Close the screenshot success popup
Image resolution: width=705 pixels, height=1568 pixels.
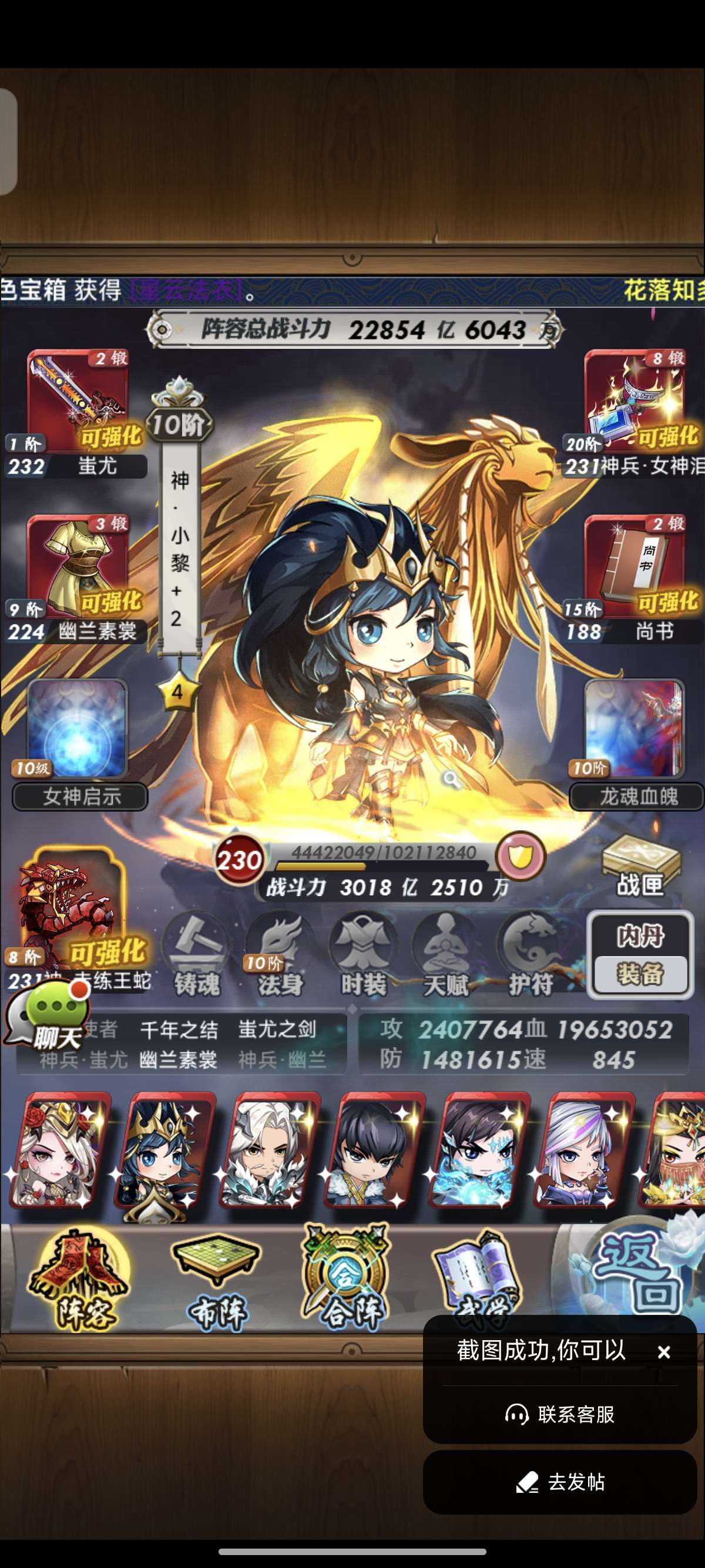click(664, 1352)
